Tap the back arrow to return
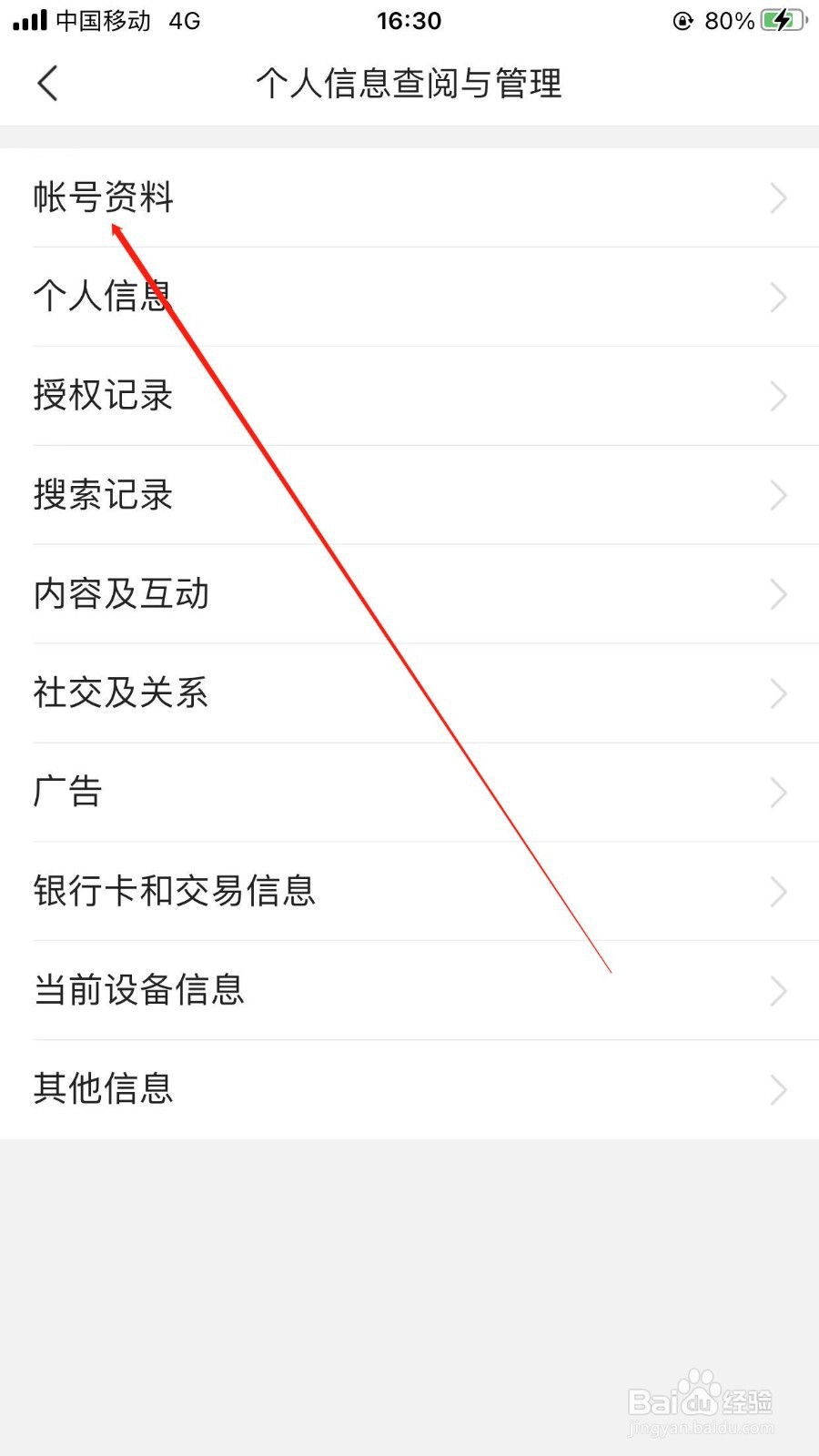This screenshot has width=819, height=1456. pos(47,83)
